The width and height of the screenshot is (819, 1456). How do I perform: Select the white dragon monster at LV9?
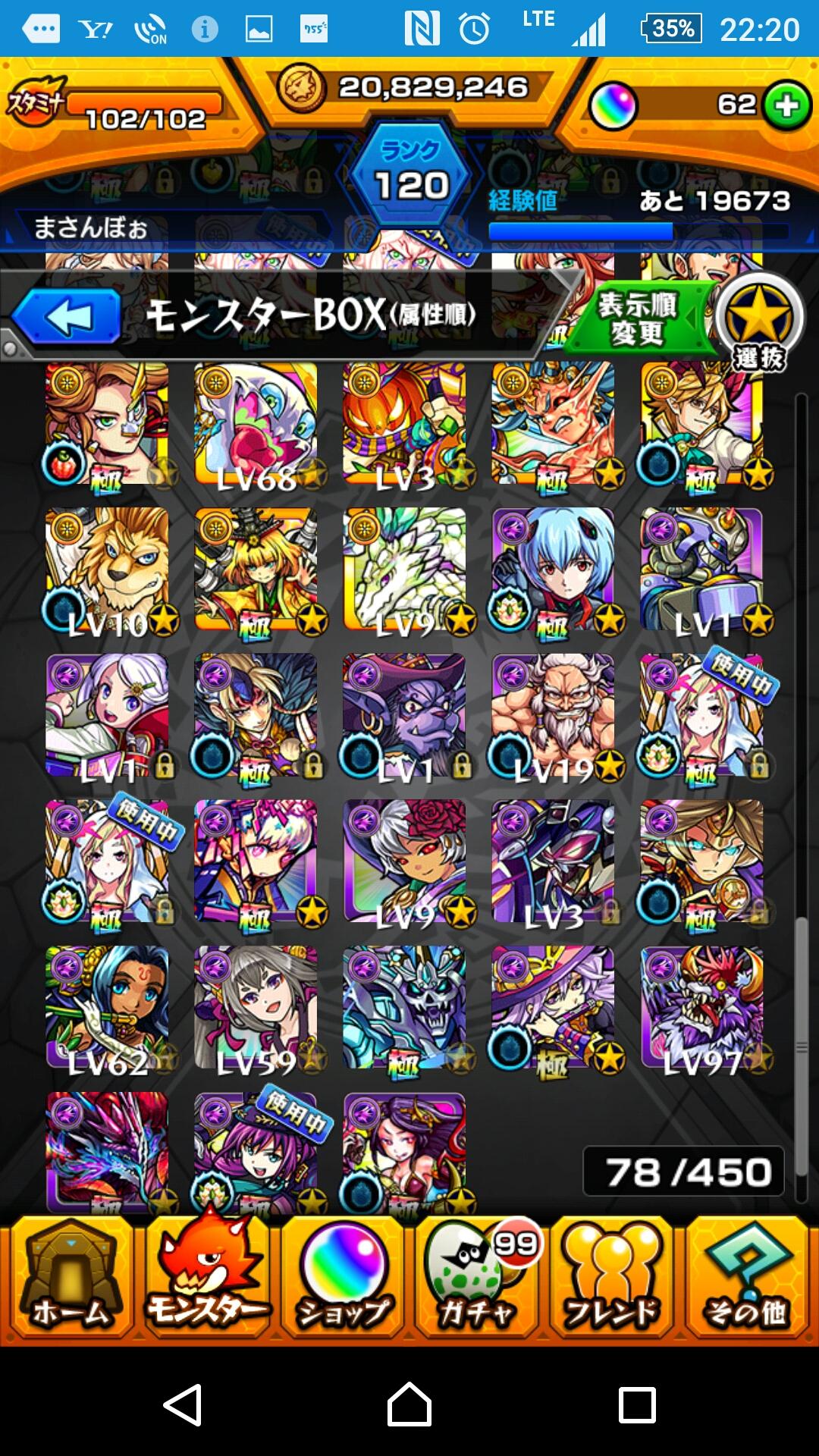coord(404,570)
